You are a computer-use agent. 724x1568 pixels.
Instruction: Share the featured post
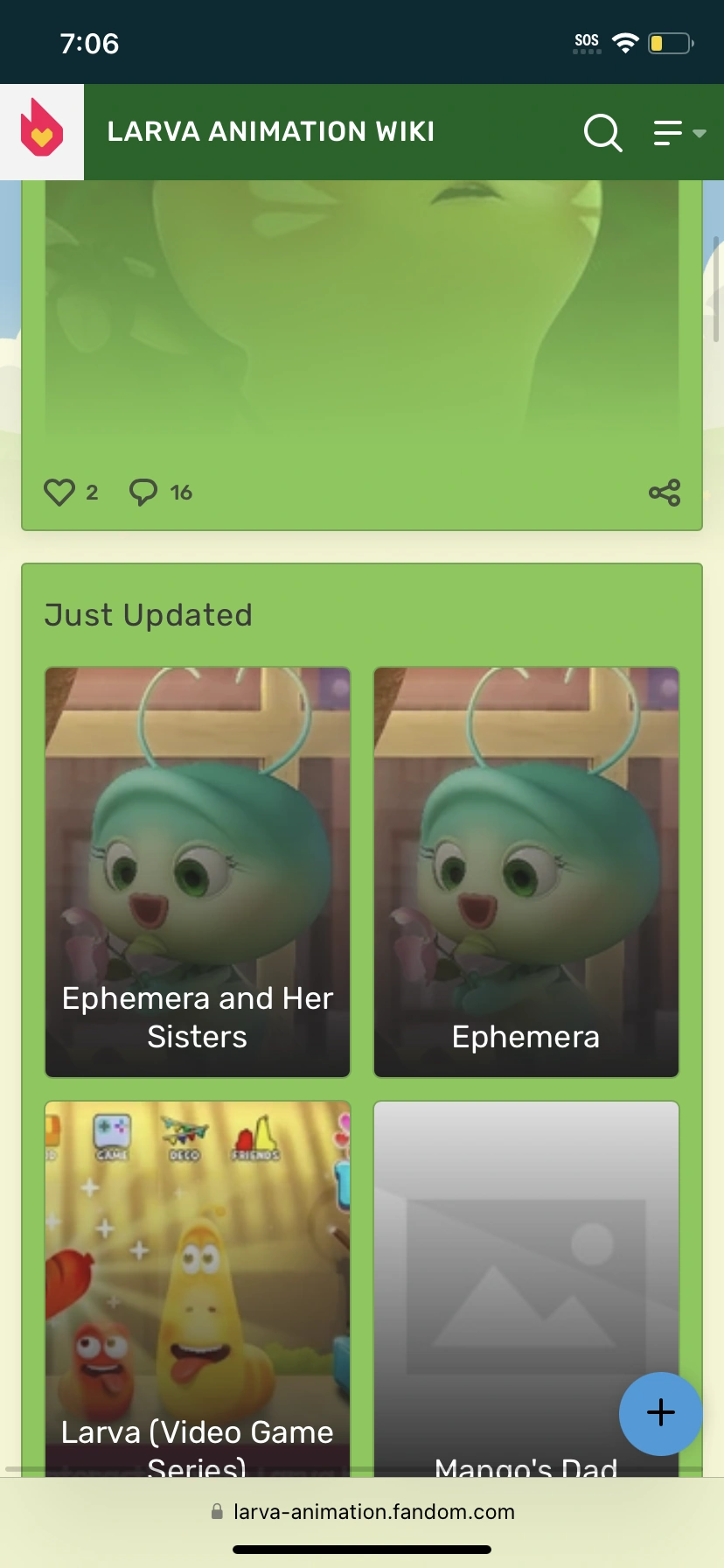pyautogui.click(x=665, y=493)
